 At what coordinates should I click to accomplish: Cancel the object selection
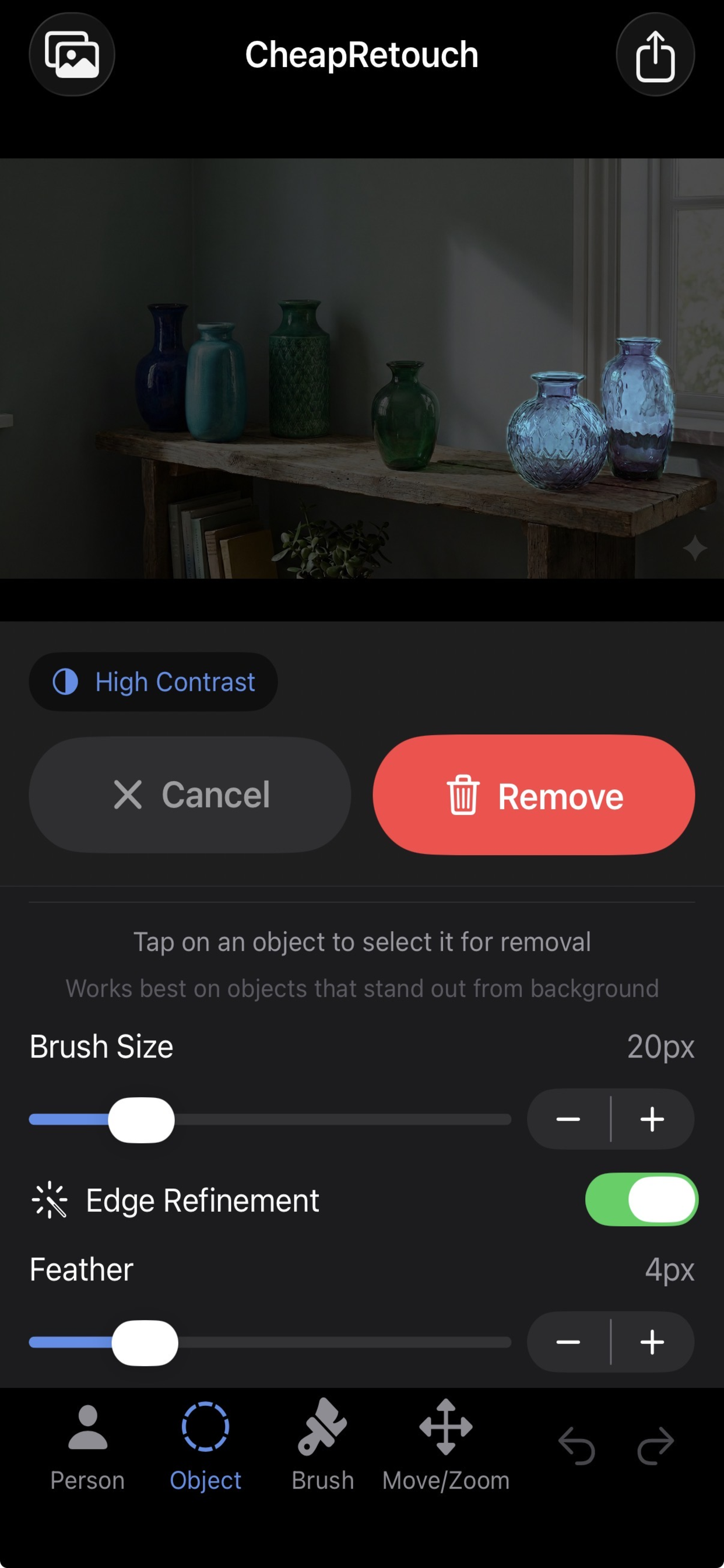coord(190,794)
